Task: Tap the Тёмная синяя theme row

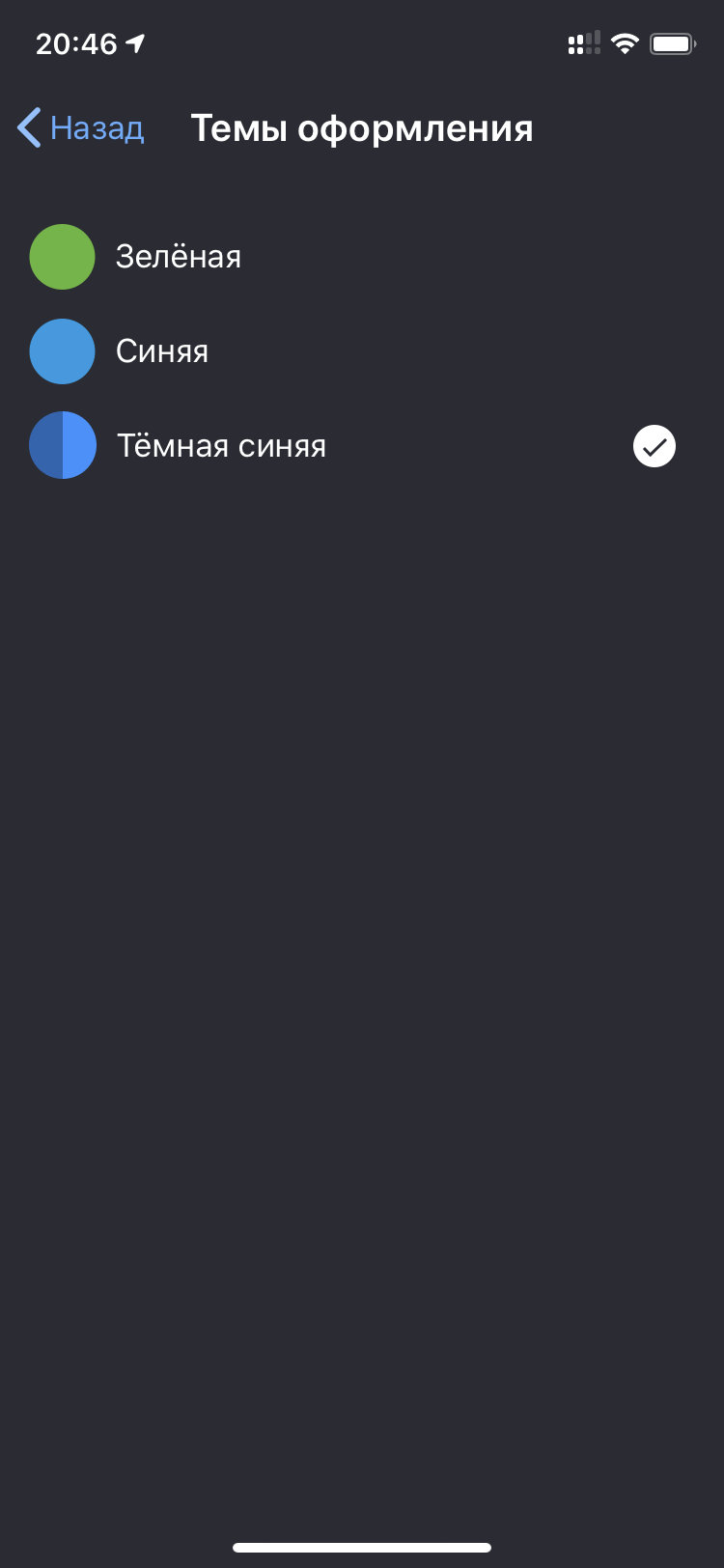Action: click(362, 446)
